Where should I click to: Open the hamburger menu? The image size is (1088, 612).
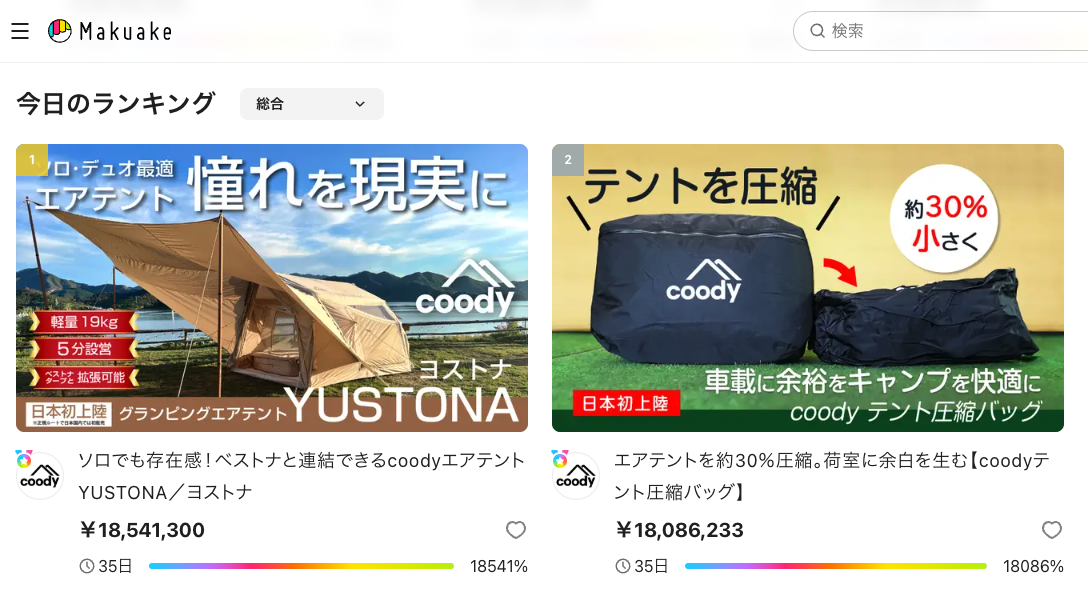click(20, 31)
